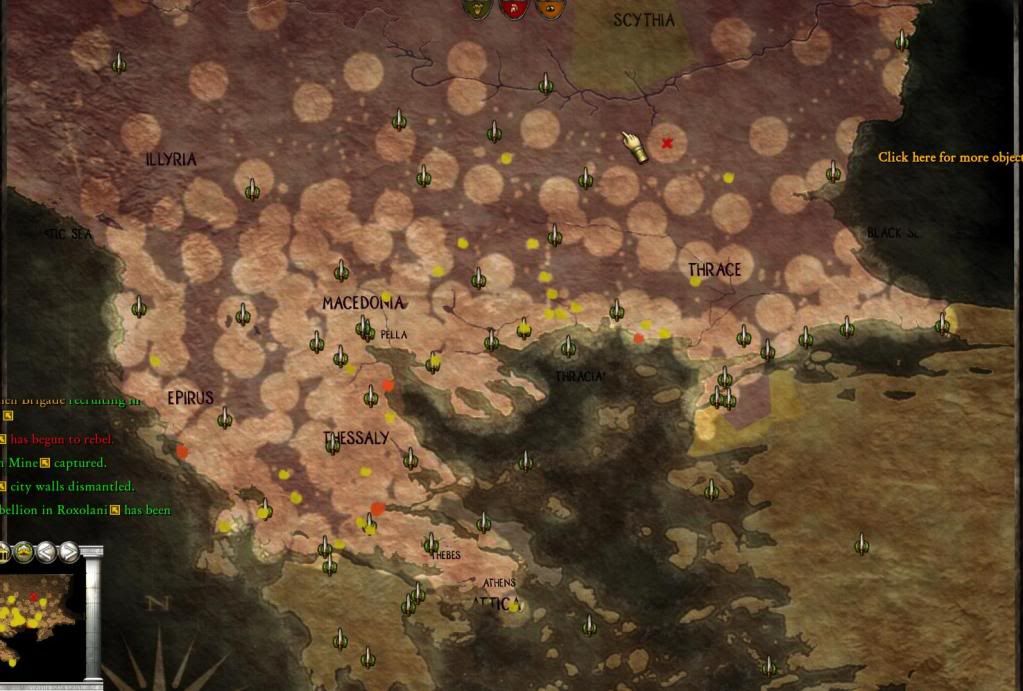Viewport: 1023px width, 691px height.
Task: Locate Roxolani via its message log icon
Action: pyautogui.click(x=115, y=510)
